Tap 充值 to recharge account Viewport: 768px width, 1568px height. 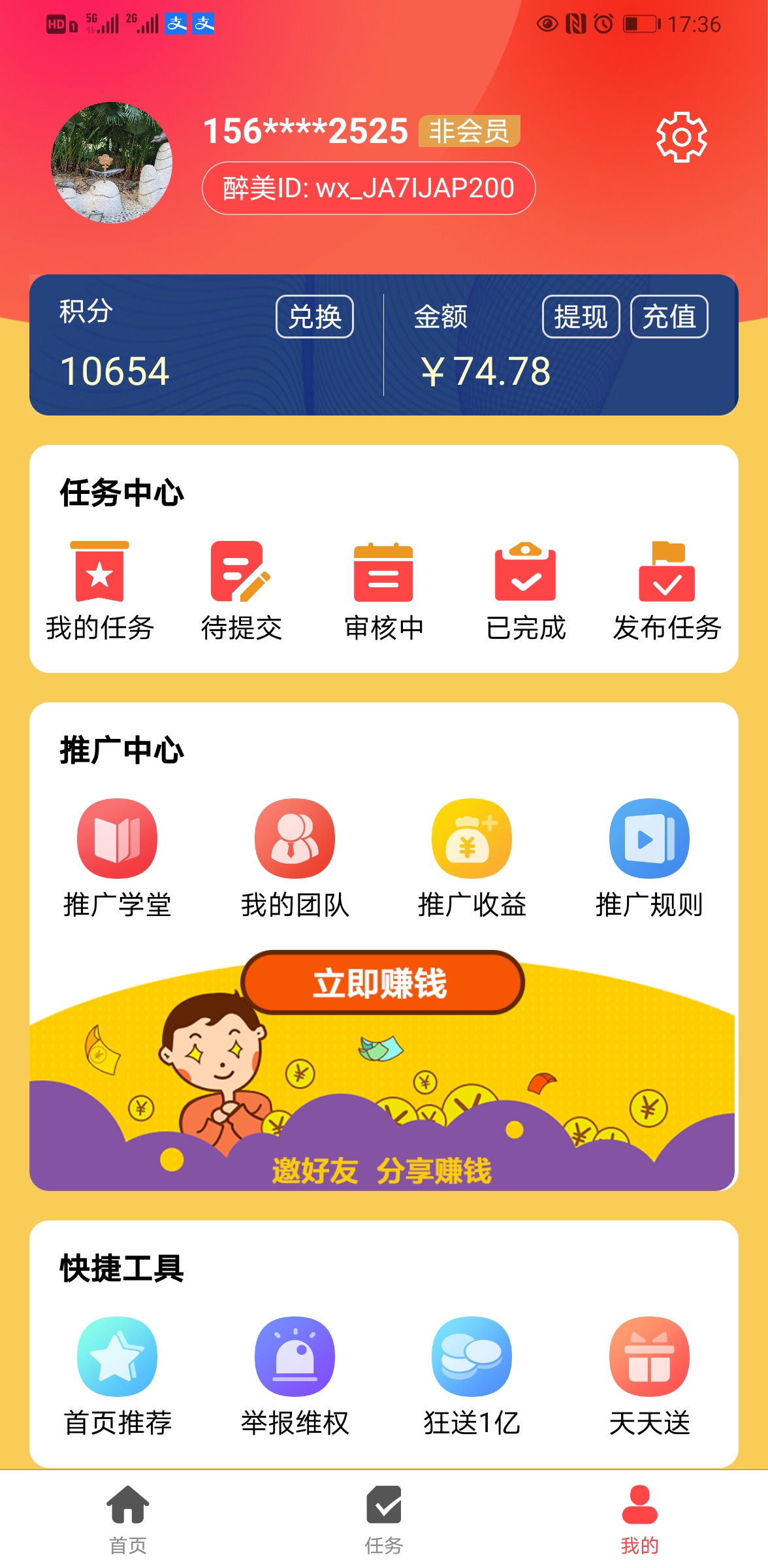tap(669, 317)
